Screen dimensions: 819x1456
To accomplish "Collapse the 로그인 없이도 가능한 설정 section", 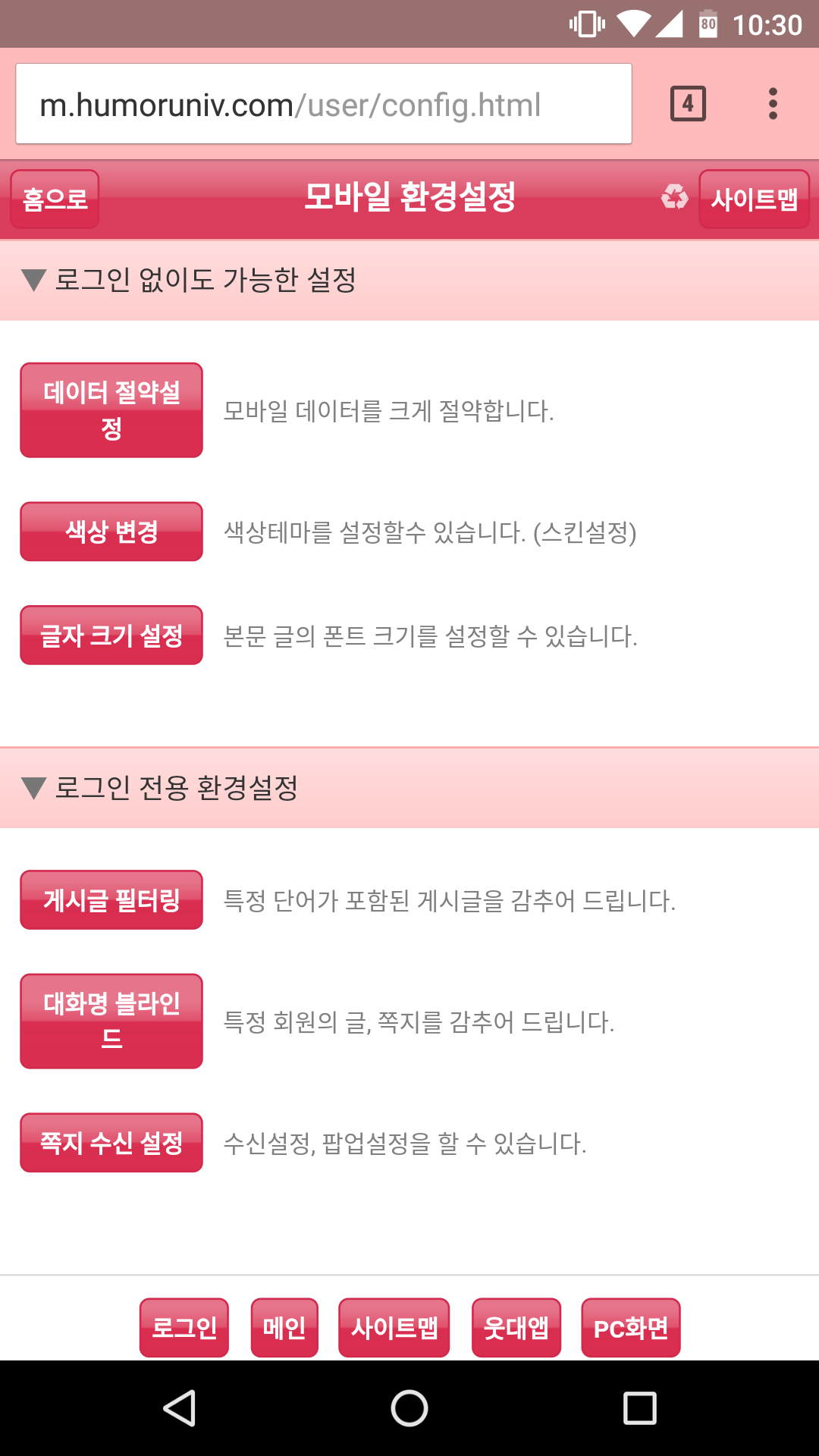I will coord(409,280).
